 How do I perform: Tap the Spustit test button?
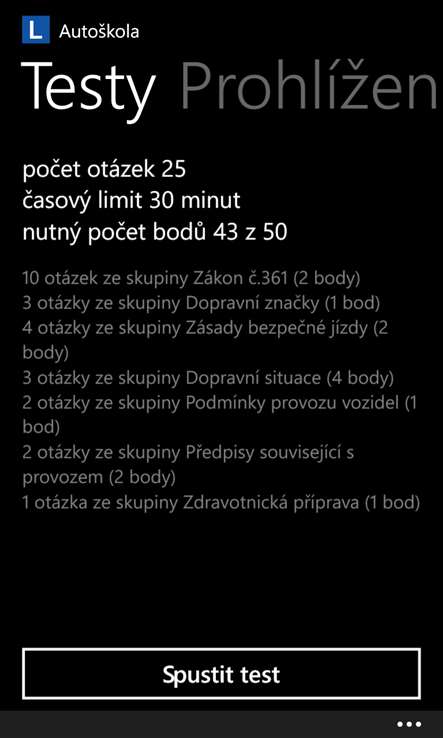pos(221,674)
